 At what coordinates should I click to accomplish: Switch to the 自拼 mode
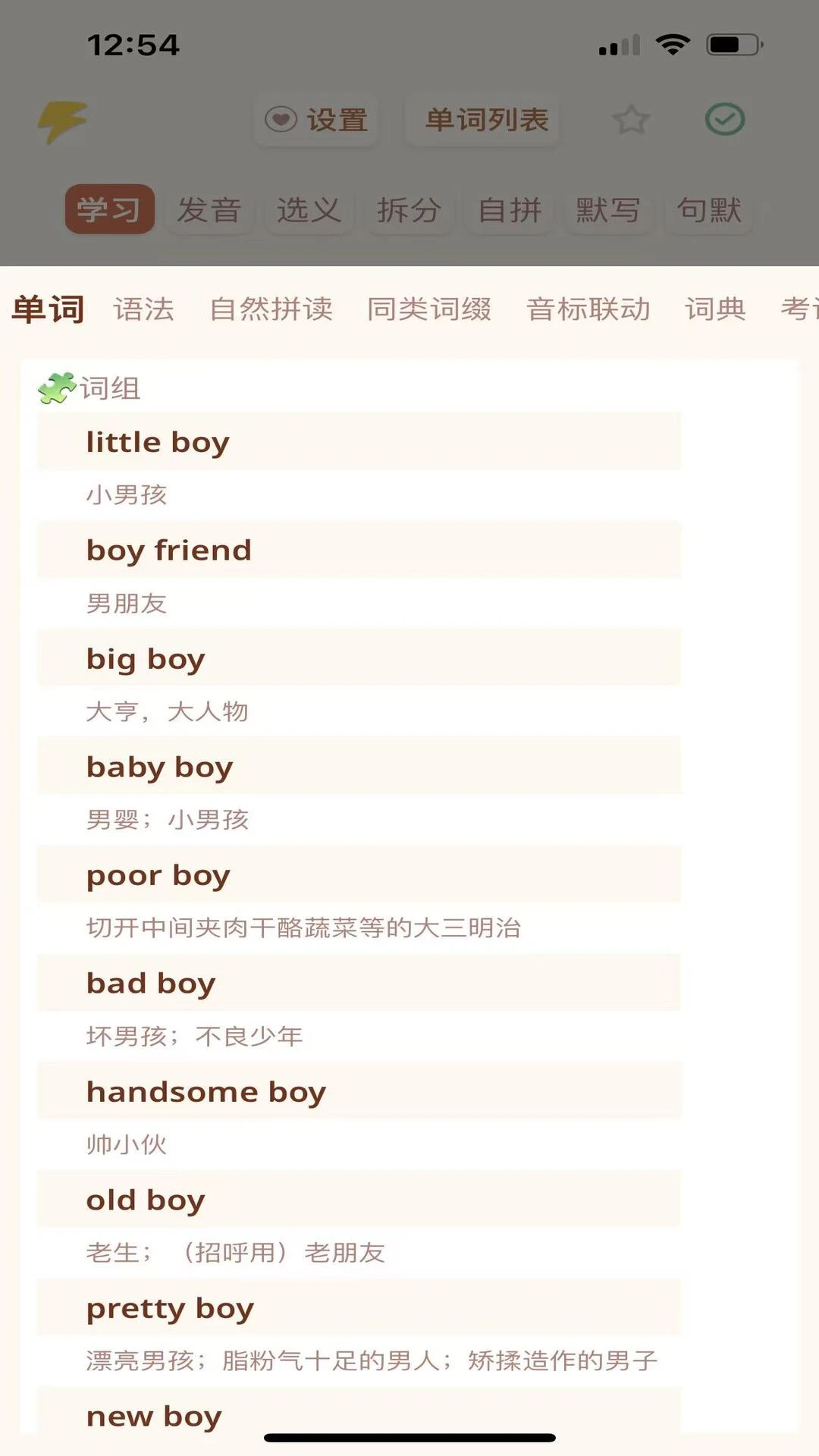tap(510, 209)
